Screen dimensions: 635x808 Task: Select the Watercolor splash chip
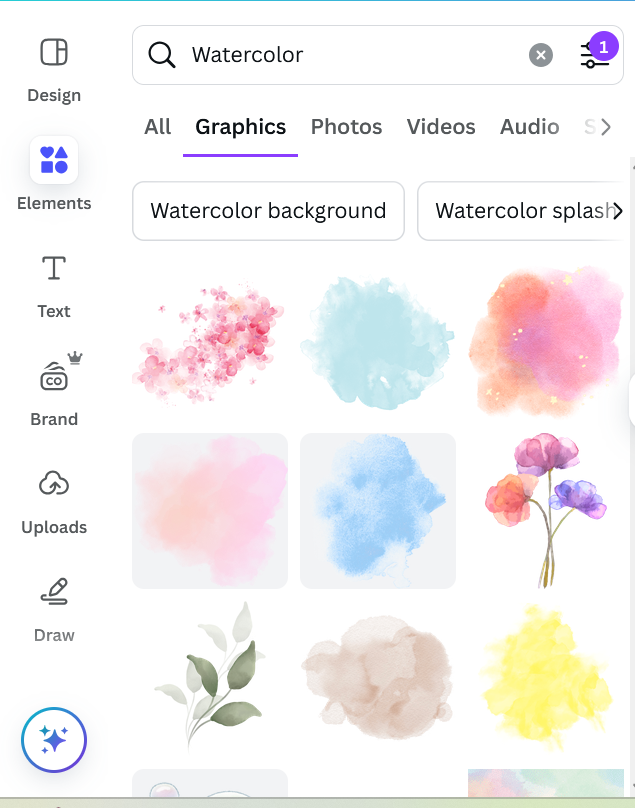point(522,211)
